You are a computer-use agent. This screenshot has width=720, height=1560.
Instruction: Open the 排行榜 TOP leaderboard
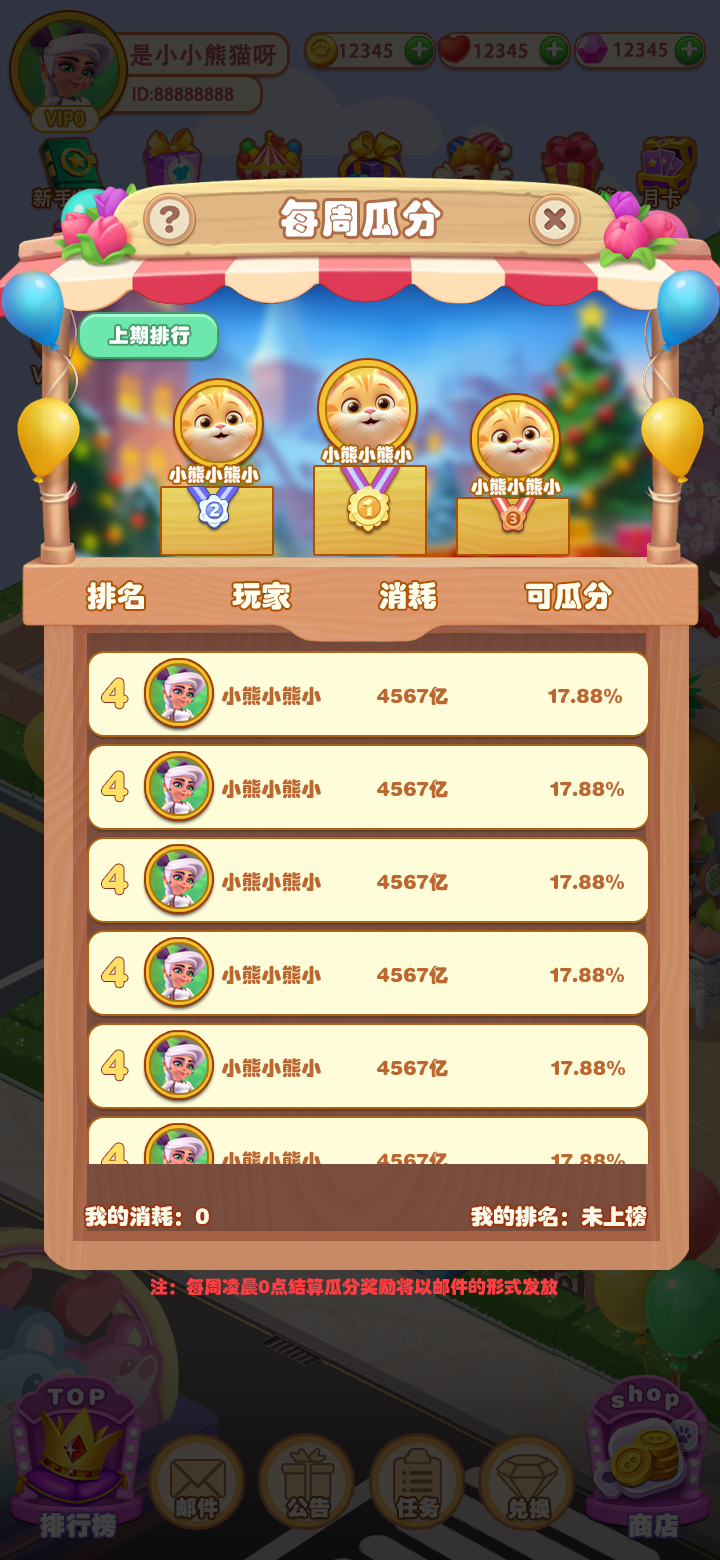click(77, 1455)
